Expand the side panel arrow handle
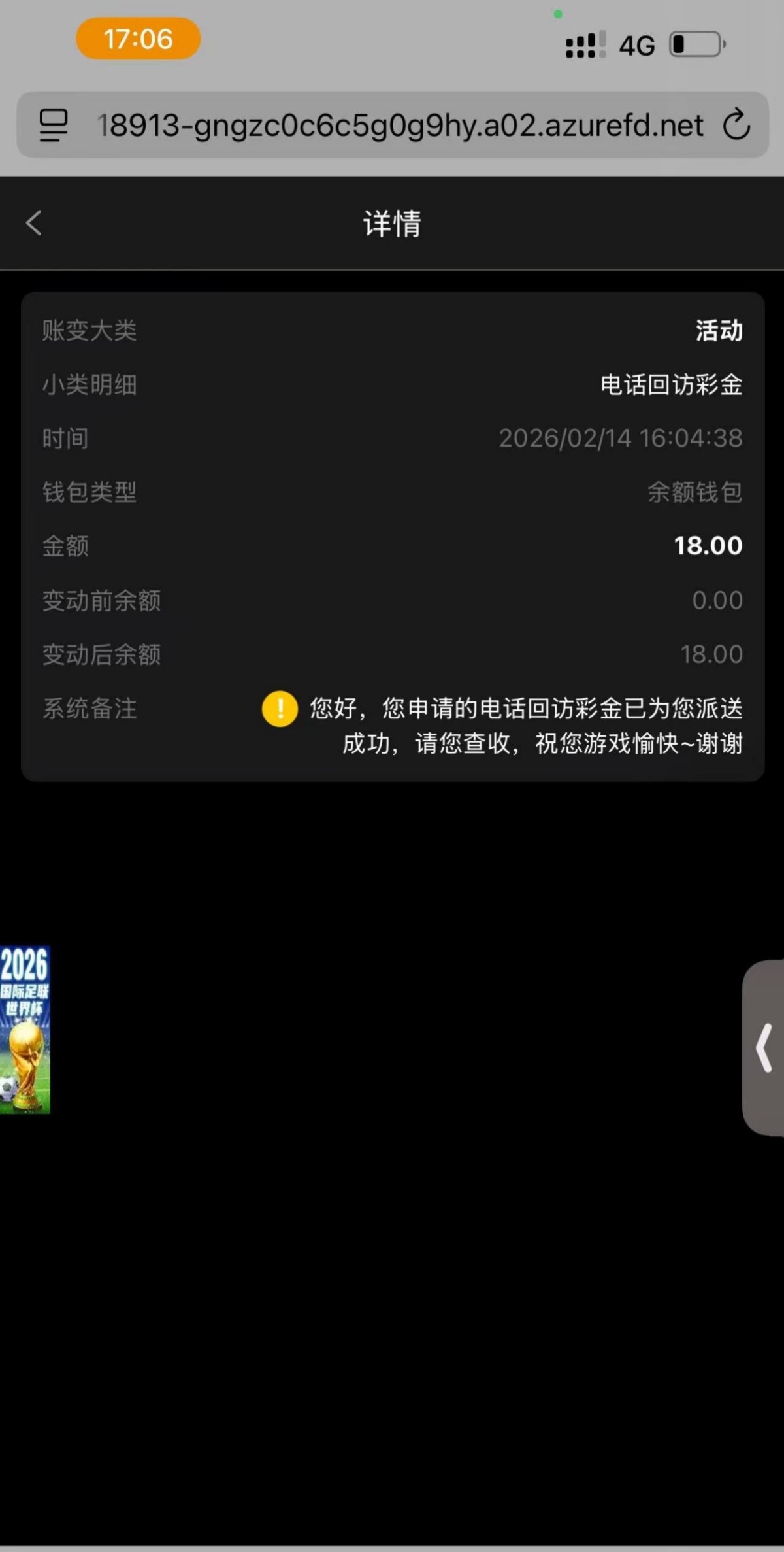This screenshot has width=784, height=1552. pyautogui.click(x=764, y=1047)
